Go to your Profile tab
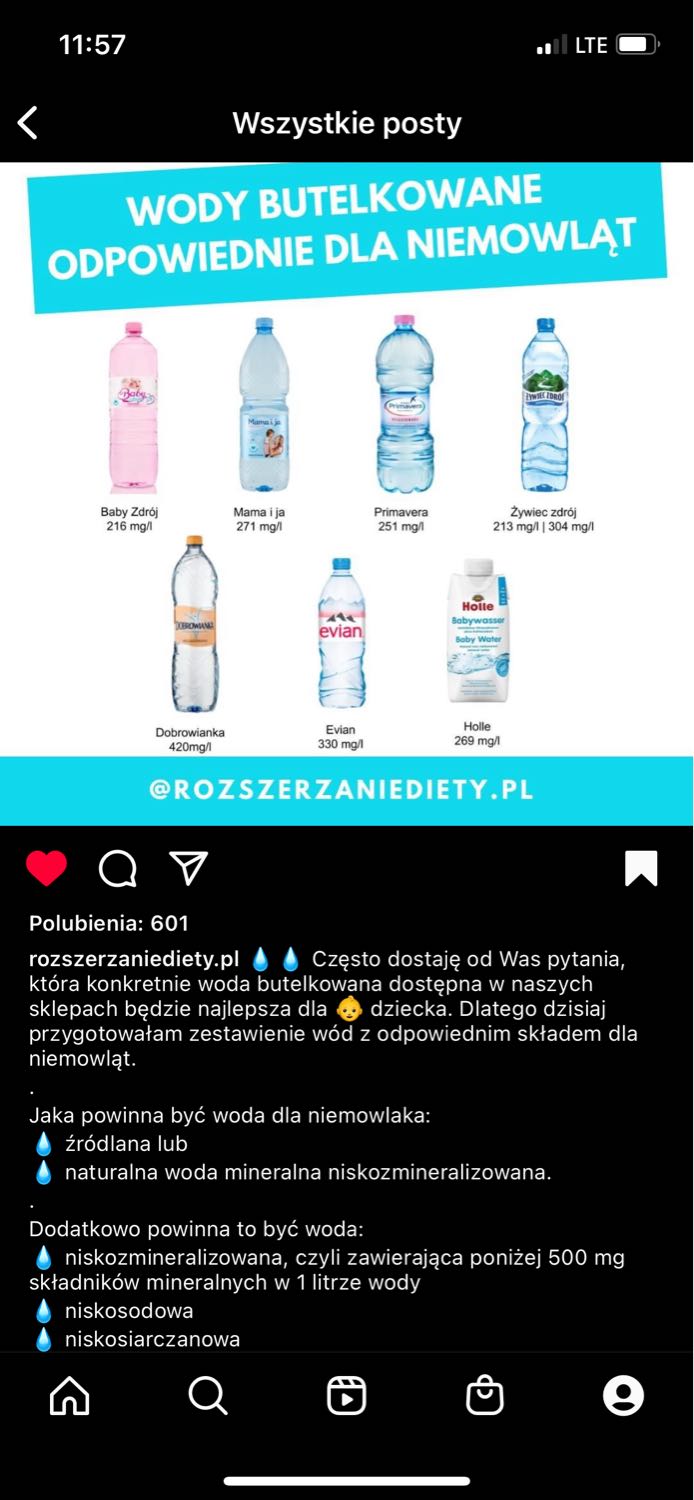694x1500 pixels. coord(623,1395)
